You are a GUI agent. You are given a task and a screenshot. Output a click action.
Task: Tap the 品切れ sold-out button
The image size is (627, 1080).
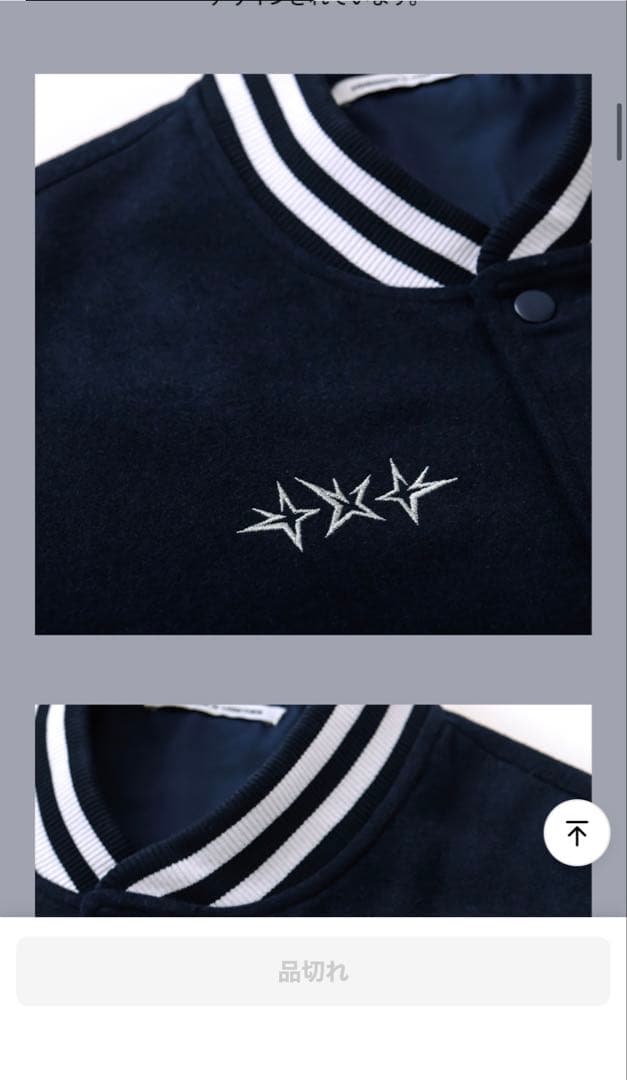click(x=313, y=971)
